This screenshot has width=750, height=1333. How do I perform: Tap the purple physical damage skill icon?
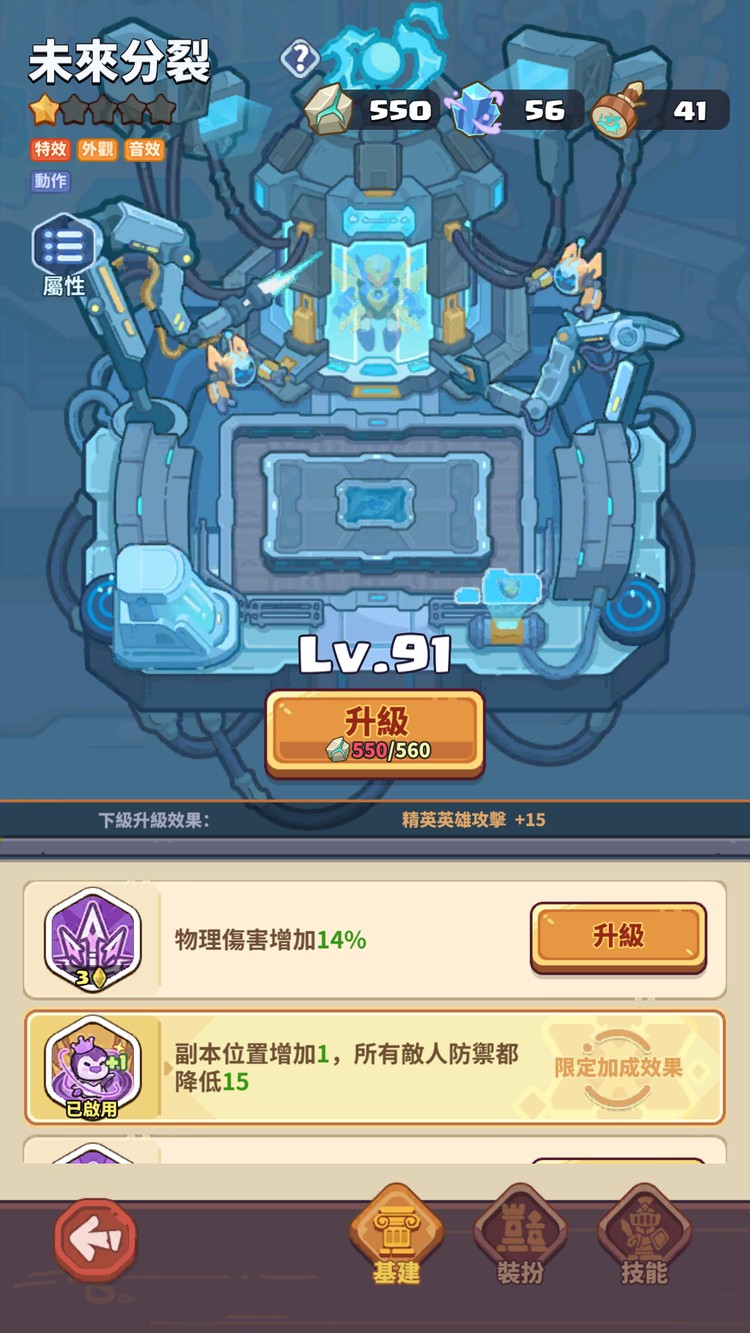[93, 939]
